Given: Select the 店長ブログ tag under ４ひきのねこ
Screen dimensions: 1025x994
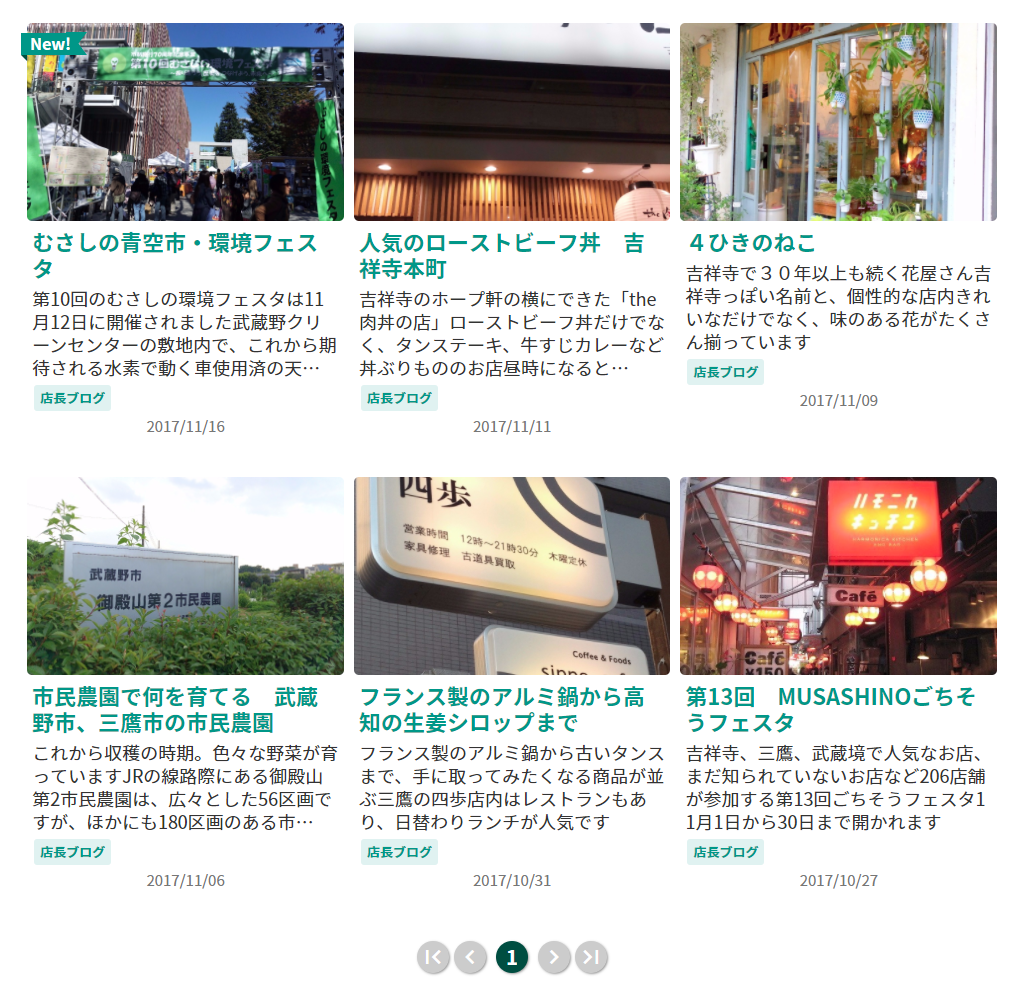Looking at the screenshot, I should (725, 372).
